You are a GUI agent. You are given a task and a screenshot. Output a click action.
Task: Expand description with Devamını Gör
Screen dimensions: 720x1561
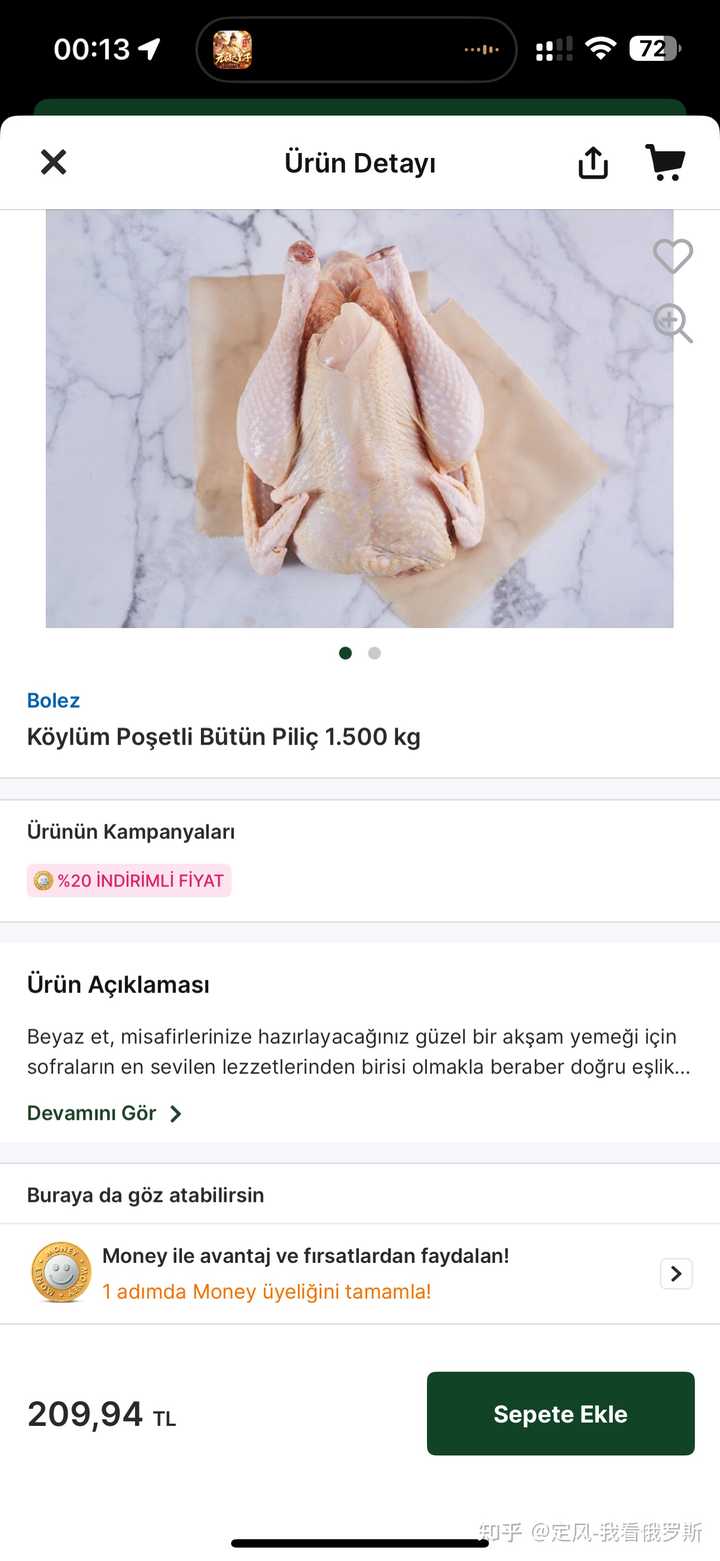(x=104, y=1113)
